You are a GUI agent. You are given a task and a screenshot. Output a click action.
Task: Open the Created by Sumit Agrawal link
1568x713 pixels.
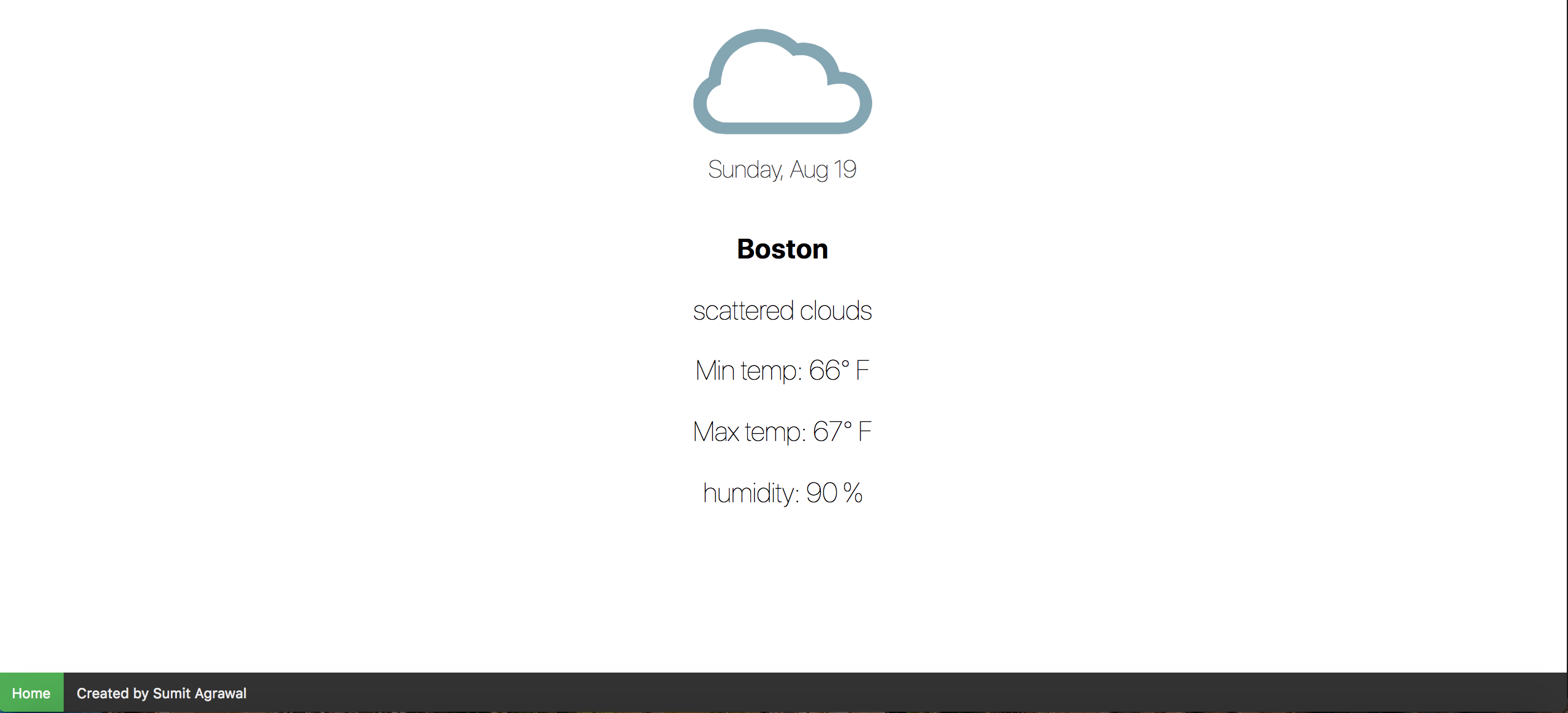coord(161,693)
